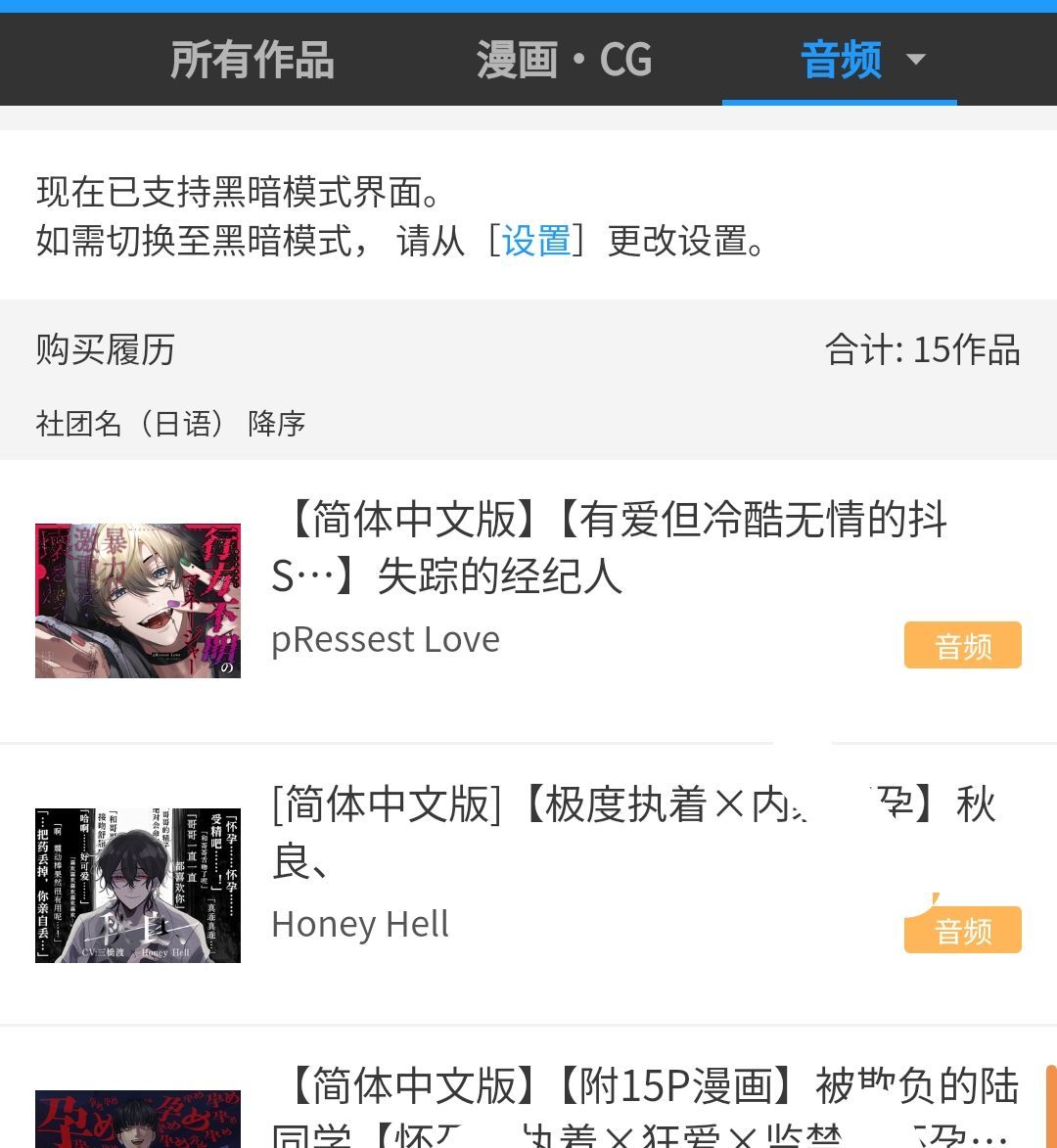Open the 设置 link in dark mode notice
The width and height of the screenshot is (1057, 1148).
[x=534, y=244]
